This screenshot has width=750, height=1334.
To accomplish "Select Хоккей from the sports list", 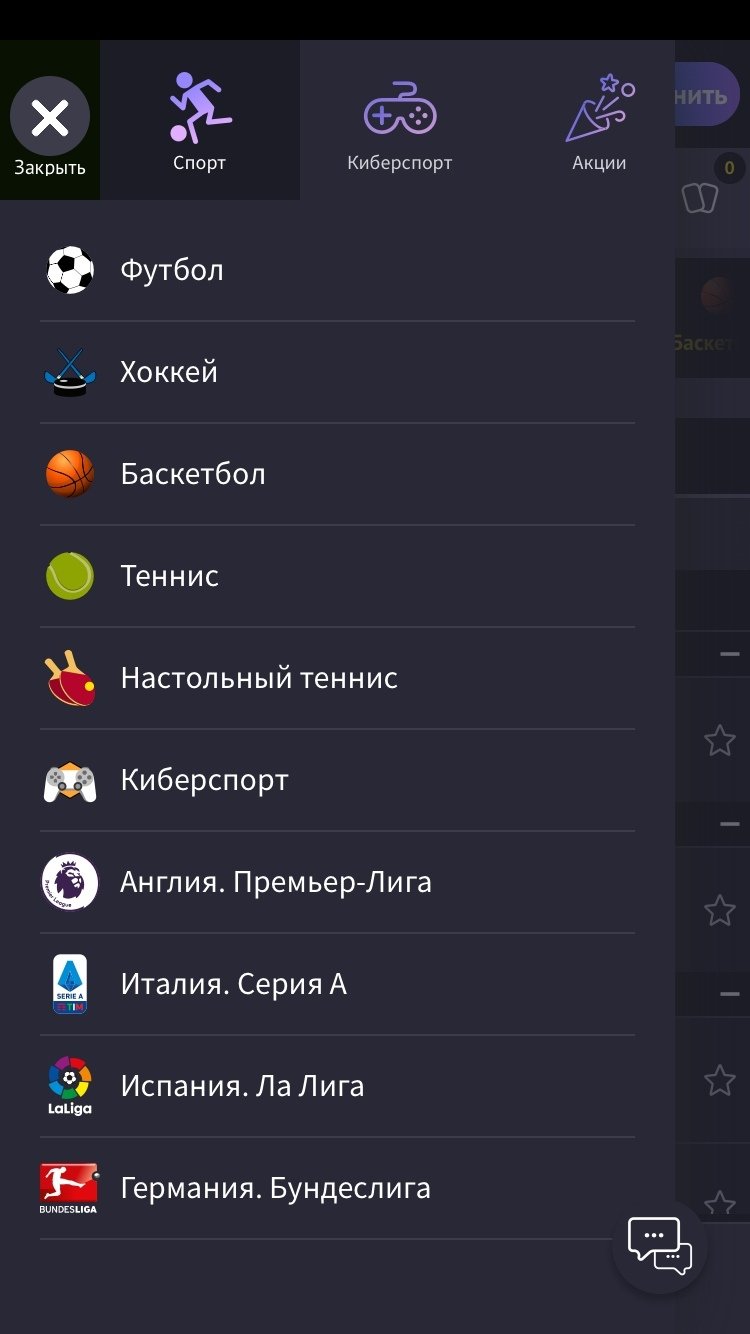I will click(337, 372).
